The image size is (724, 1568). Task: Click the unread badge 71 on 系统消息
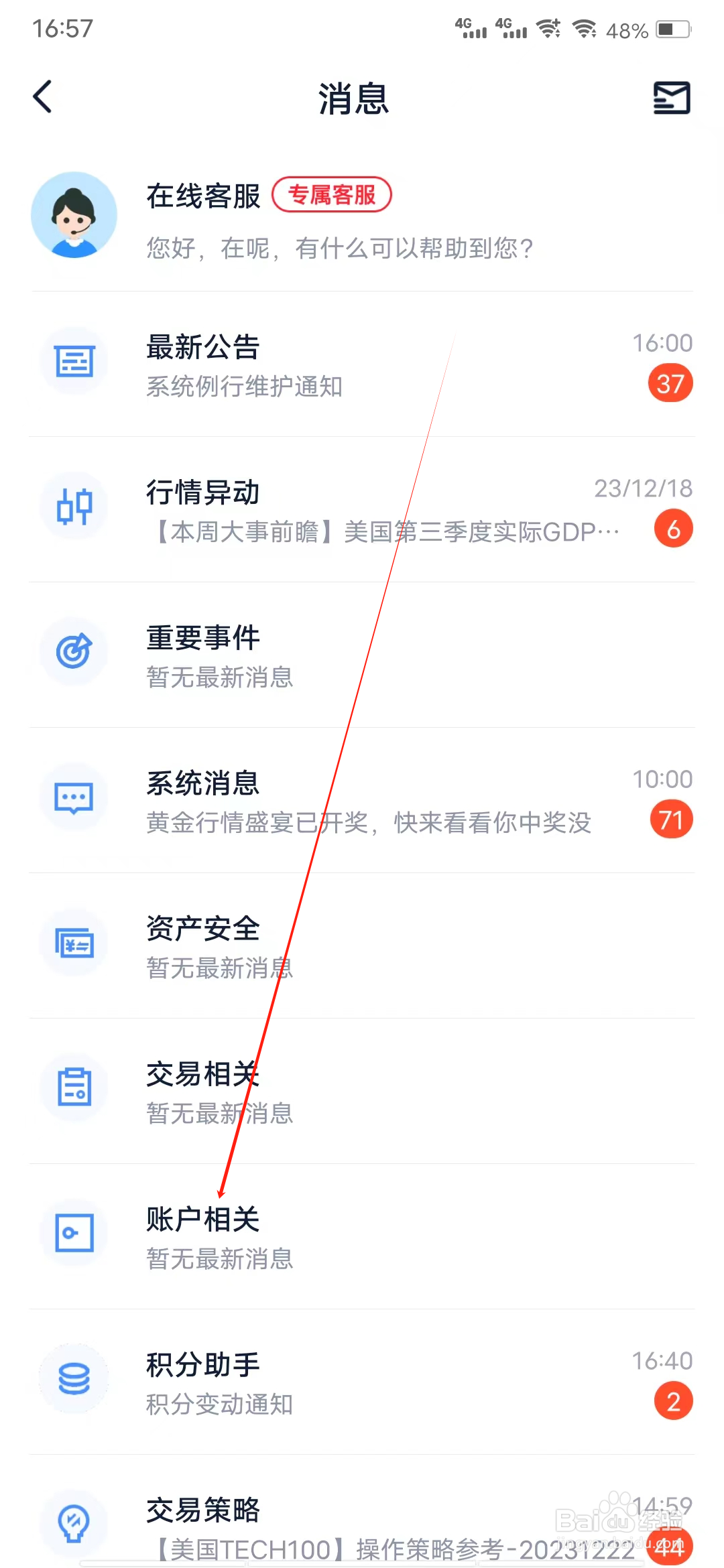coord(671,818)
